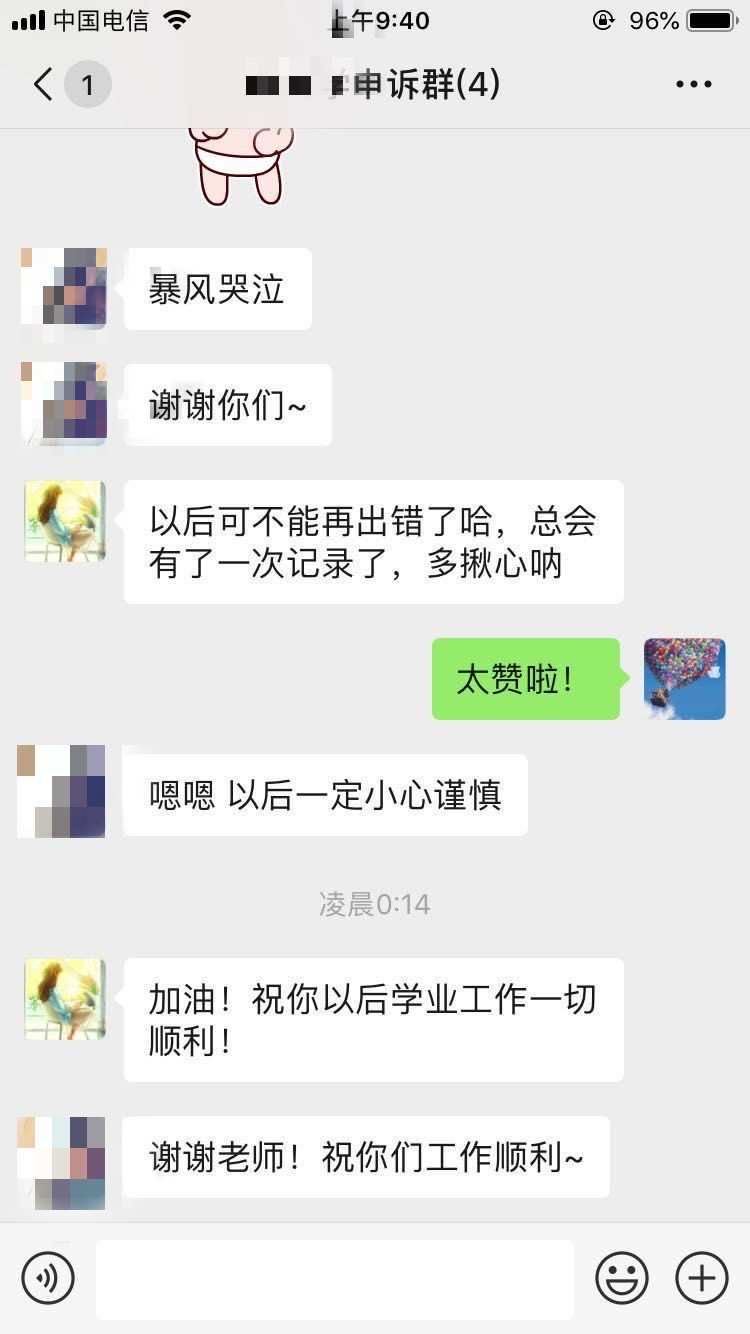750x1334 pixels.
Task: Open profile avatar beside '加油！祝你以后学业工作一切顺利'
Action: tap(65, 999)
